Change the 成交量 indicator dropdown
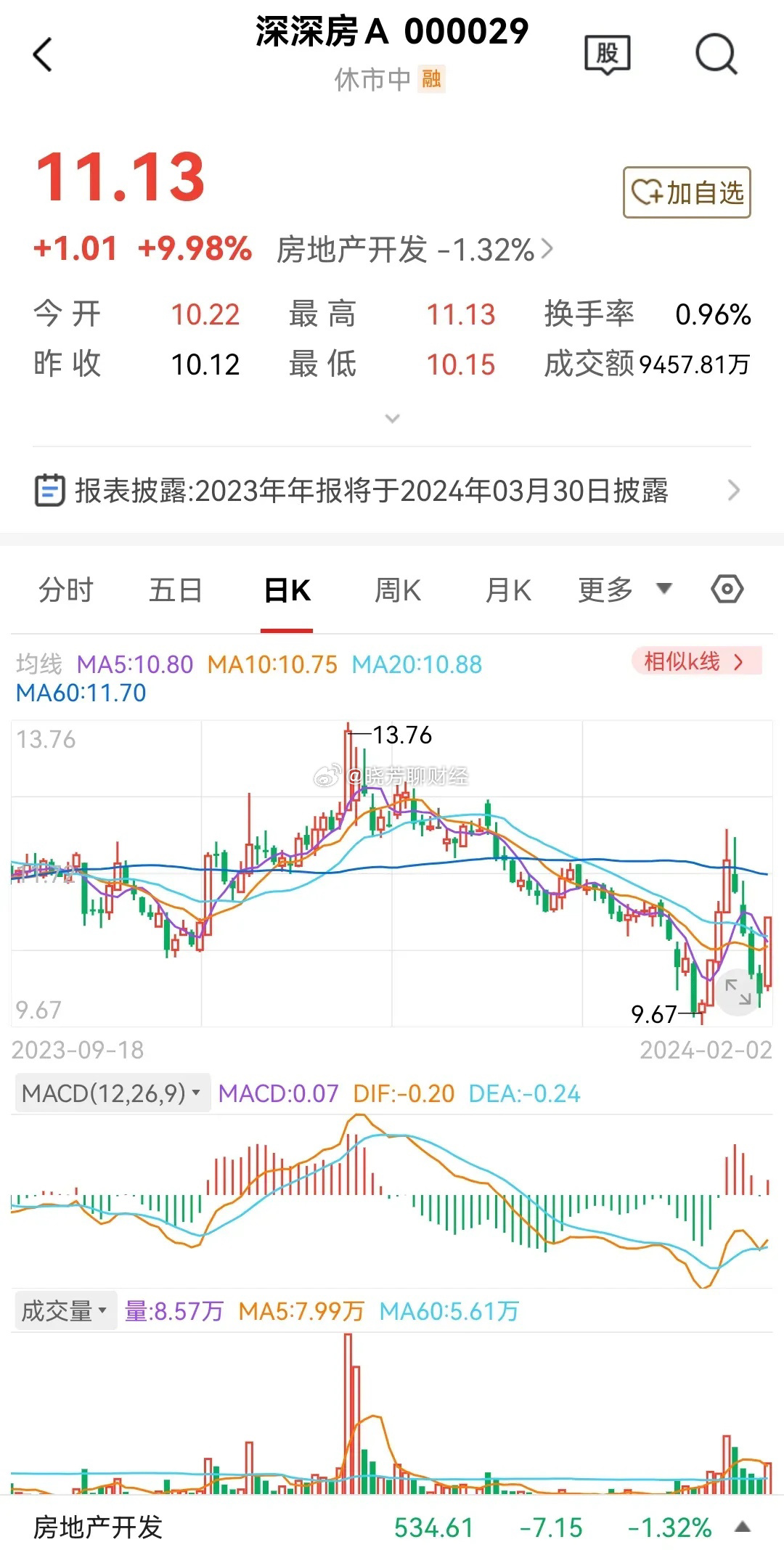This screenshot has width=784, height=1550. tap(65, 1311)
